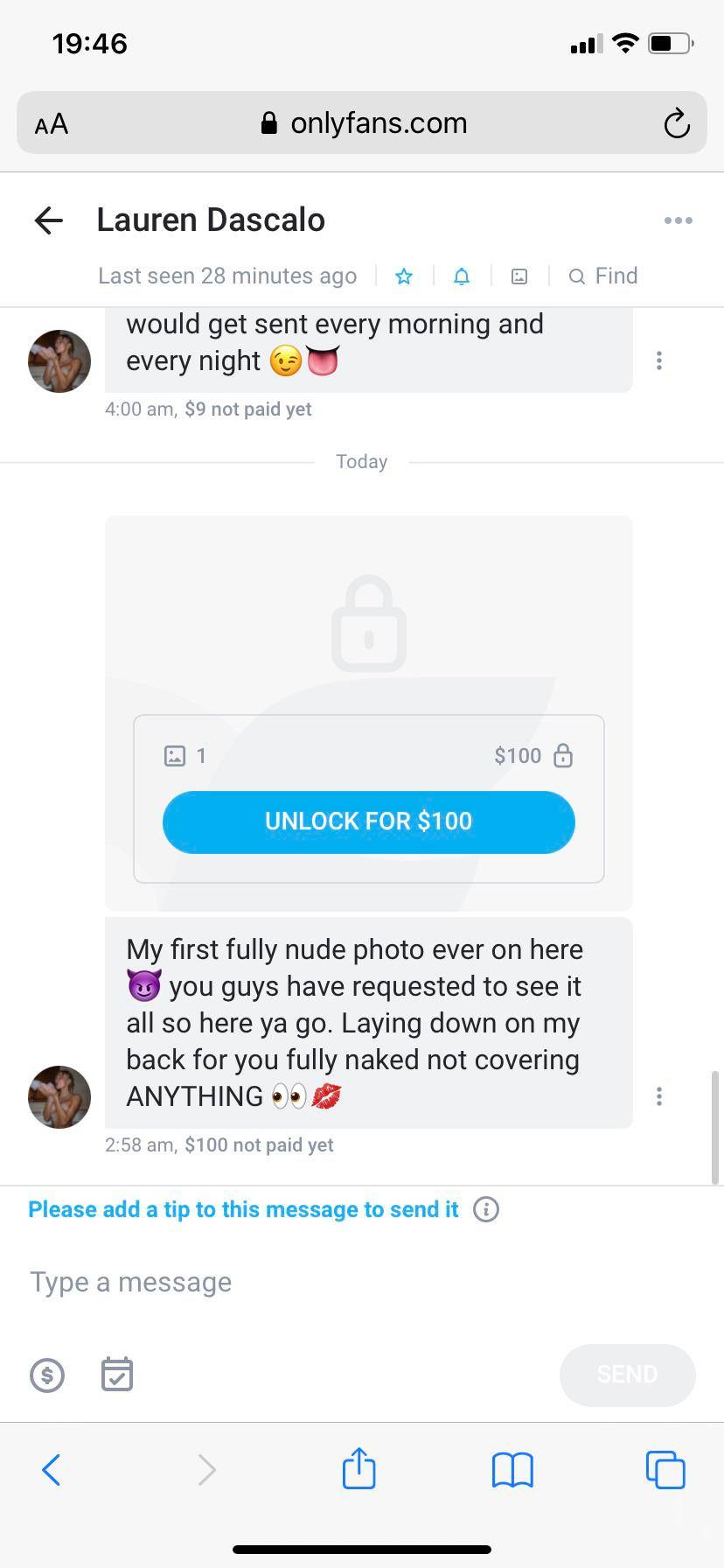
Task: Open Safari reader text size options
Action: click(x=52, y=123)
